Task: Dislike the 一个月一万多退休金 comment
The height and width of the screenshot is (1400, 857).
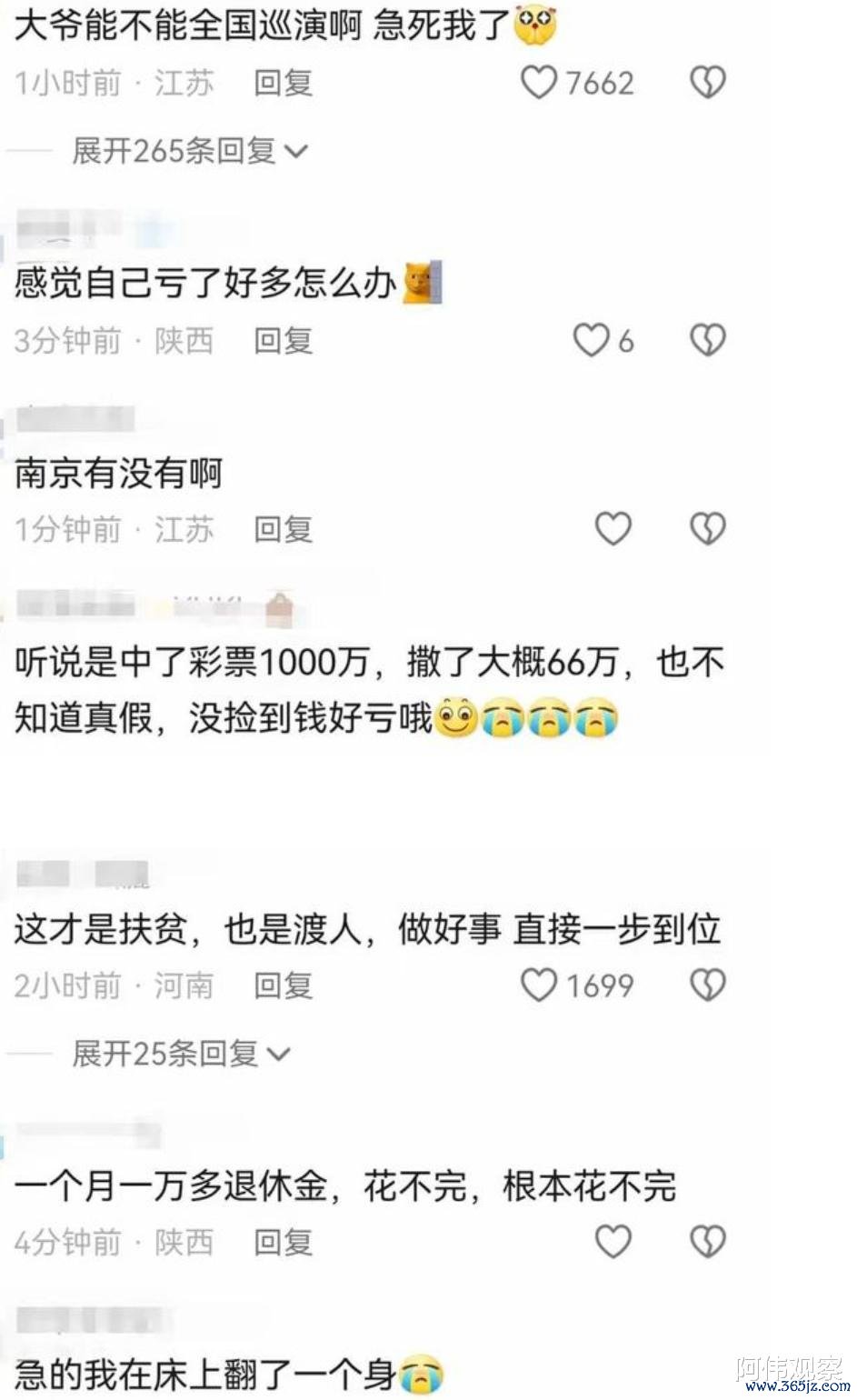Action: [x=707, y=1241]
